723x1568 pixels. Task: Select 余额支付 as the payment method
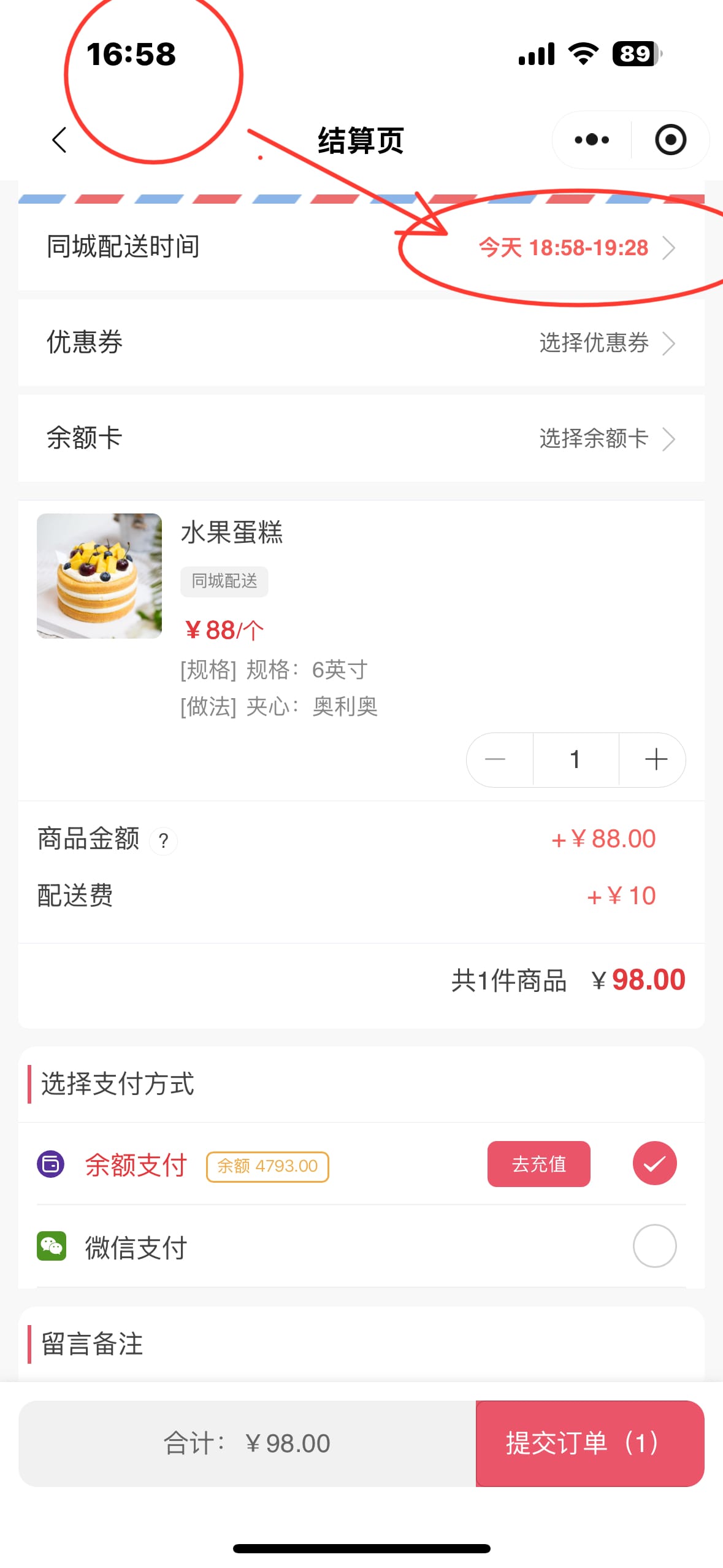[x=654, y=1163]
